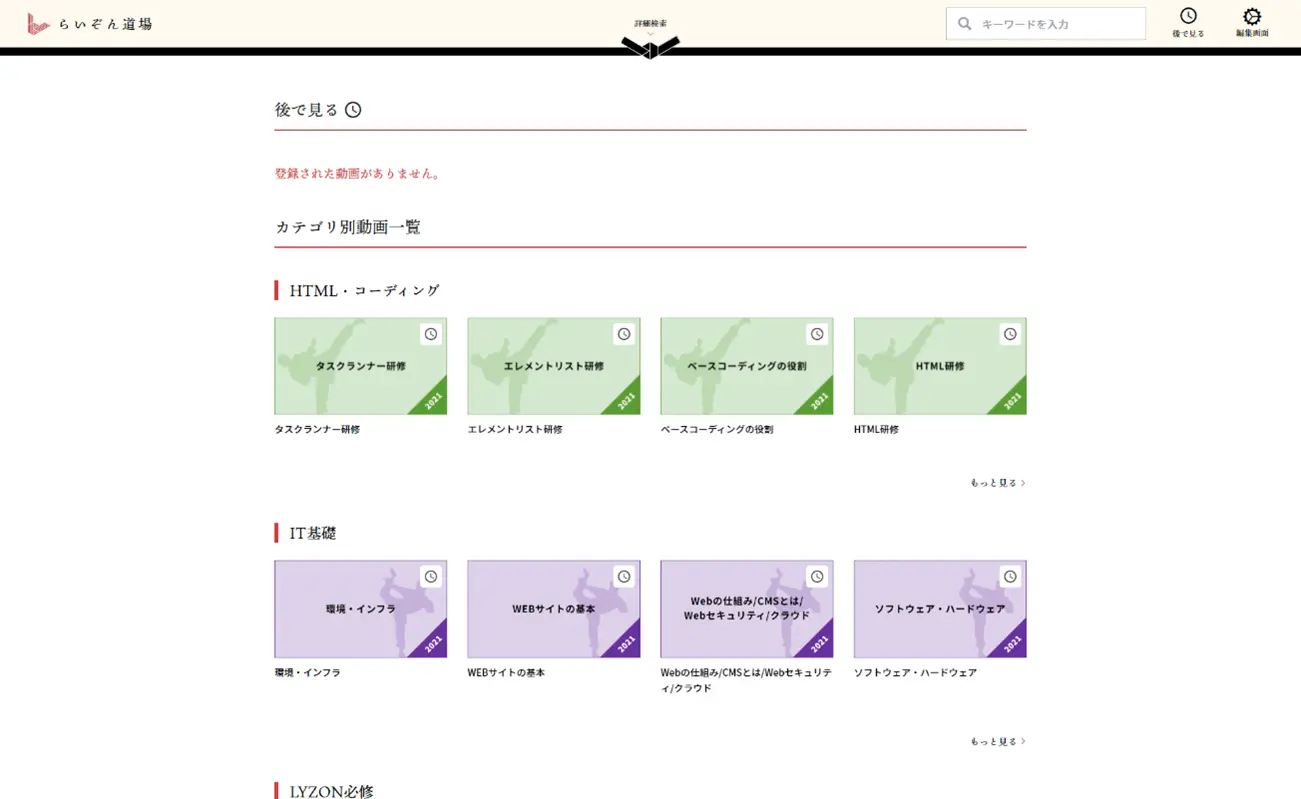Add タスクランナー研修 to watch later
The height and width of the screenshot is (799, 1301).
pyautogui.click(x=431, y=334)
